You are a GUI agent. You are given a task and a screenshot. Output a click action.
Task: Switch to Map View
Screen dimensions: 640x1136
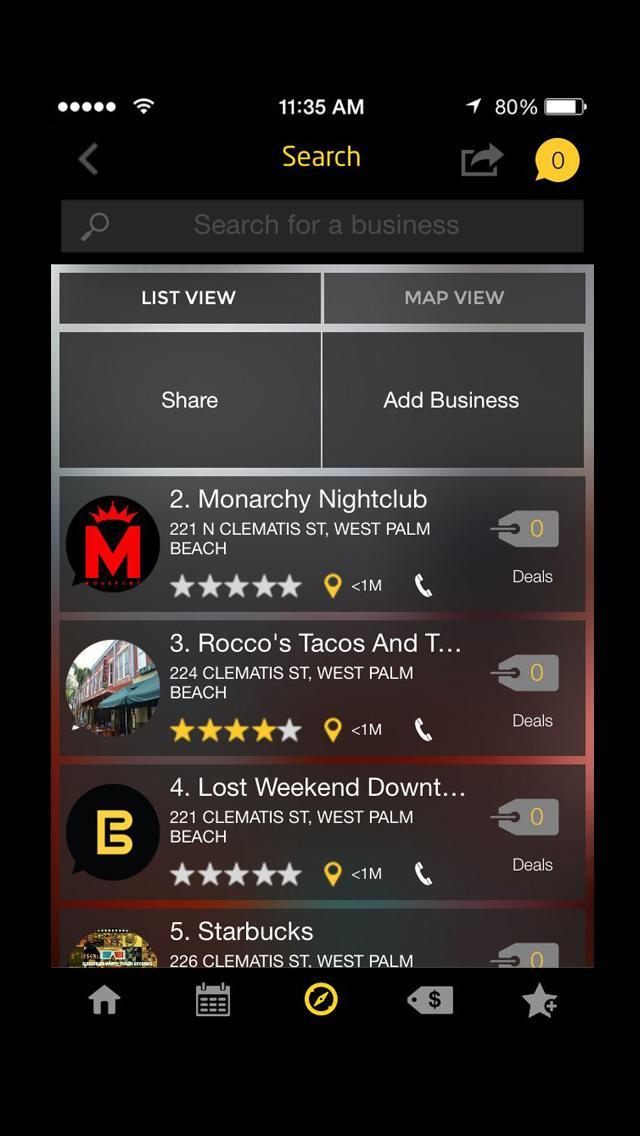pos(454,298)
